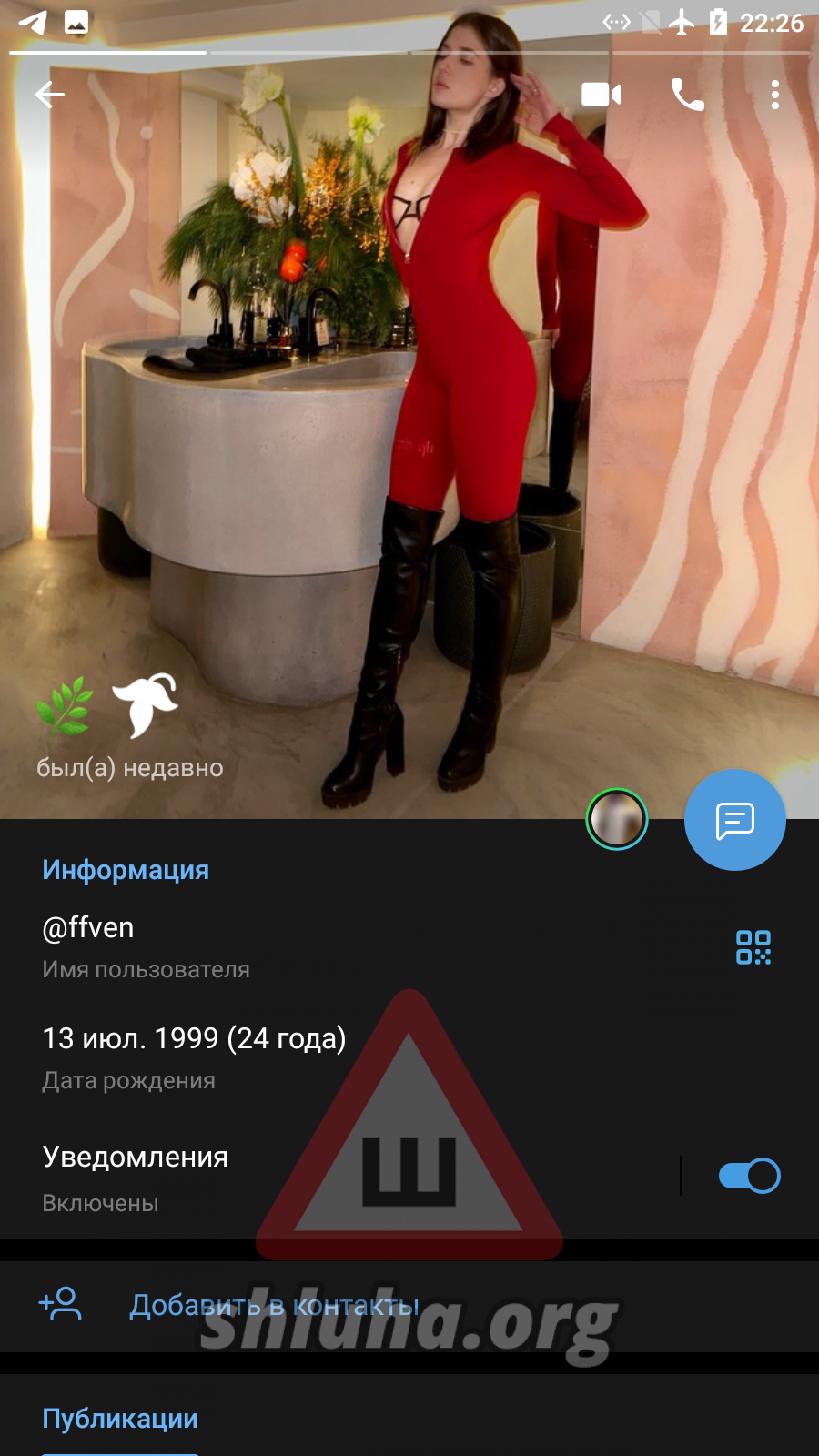Screen dimensions: 819x1456
Task: Start a voice call
Action: tap(688, 95)
